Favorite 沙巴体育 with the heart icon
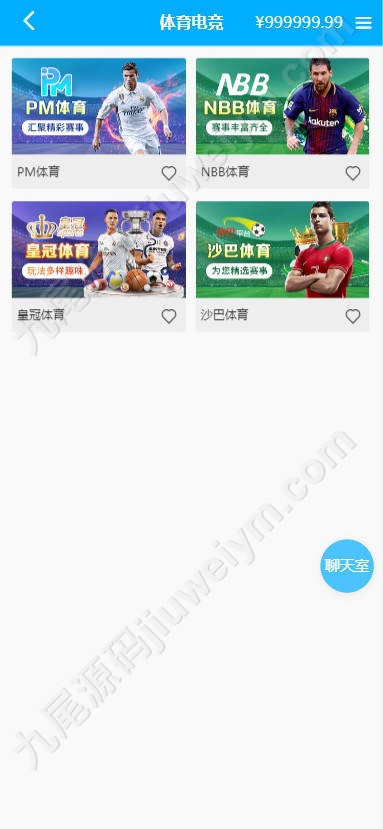The image size is (383, 829). click(353, 316)
